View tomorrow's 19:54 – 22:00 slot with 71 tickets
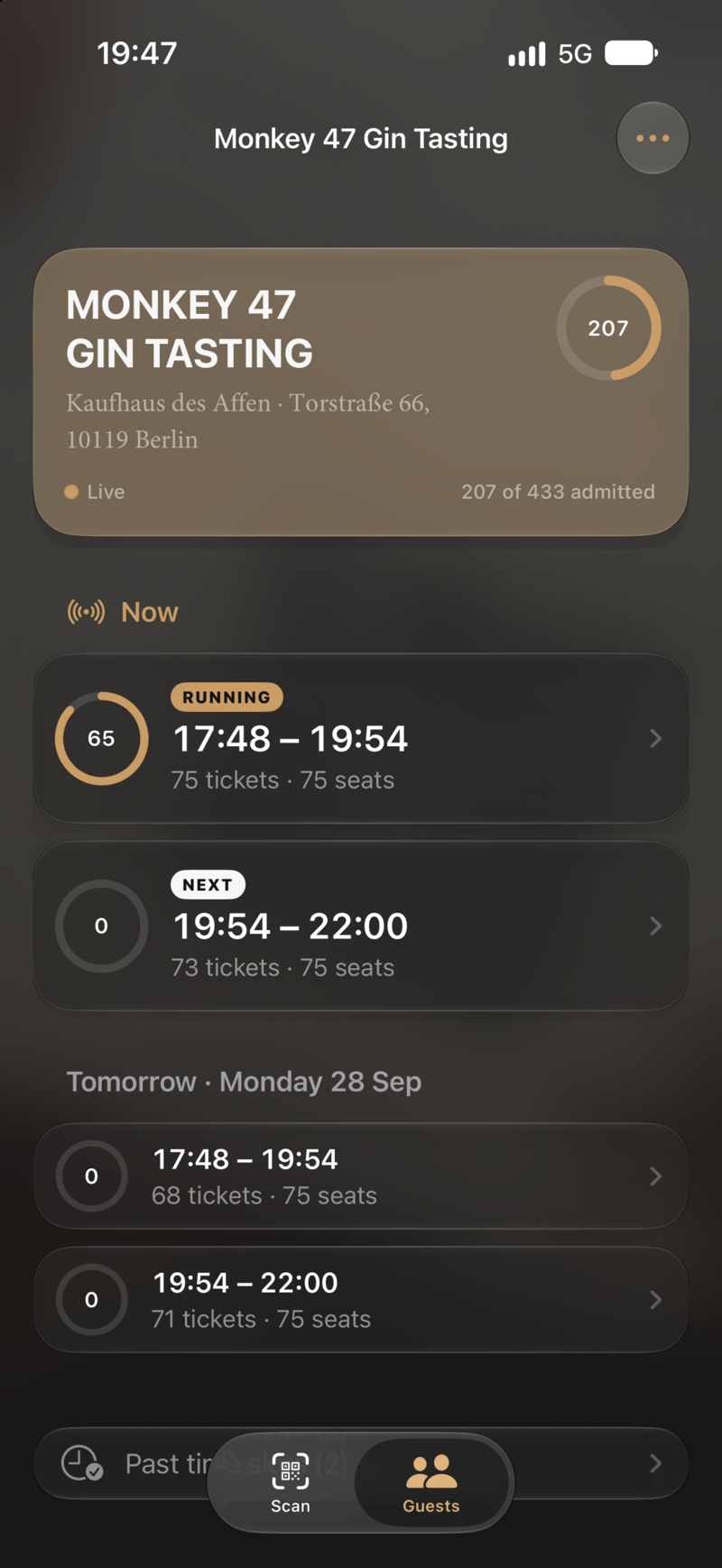Screen dimensions: 722x1568 [361, 1299]
